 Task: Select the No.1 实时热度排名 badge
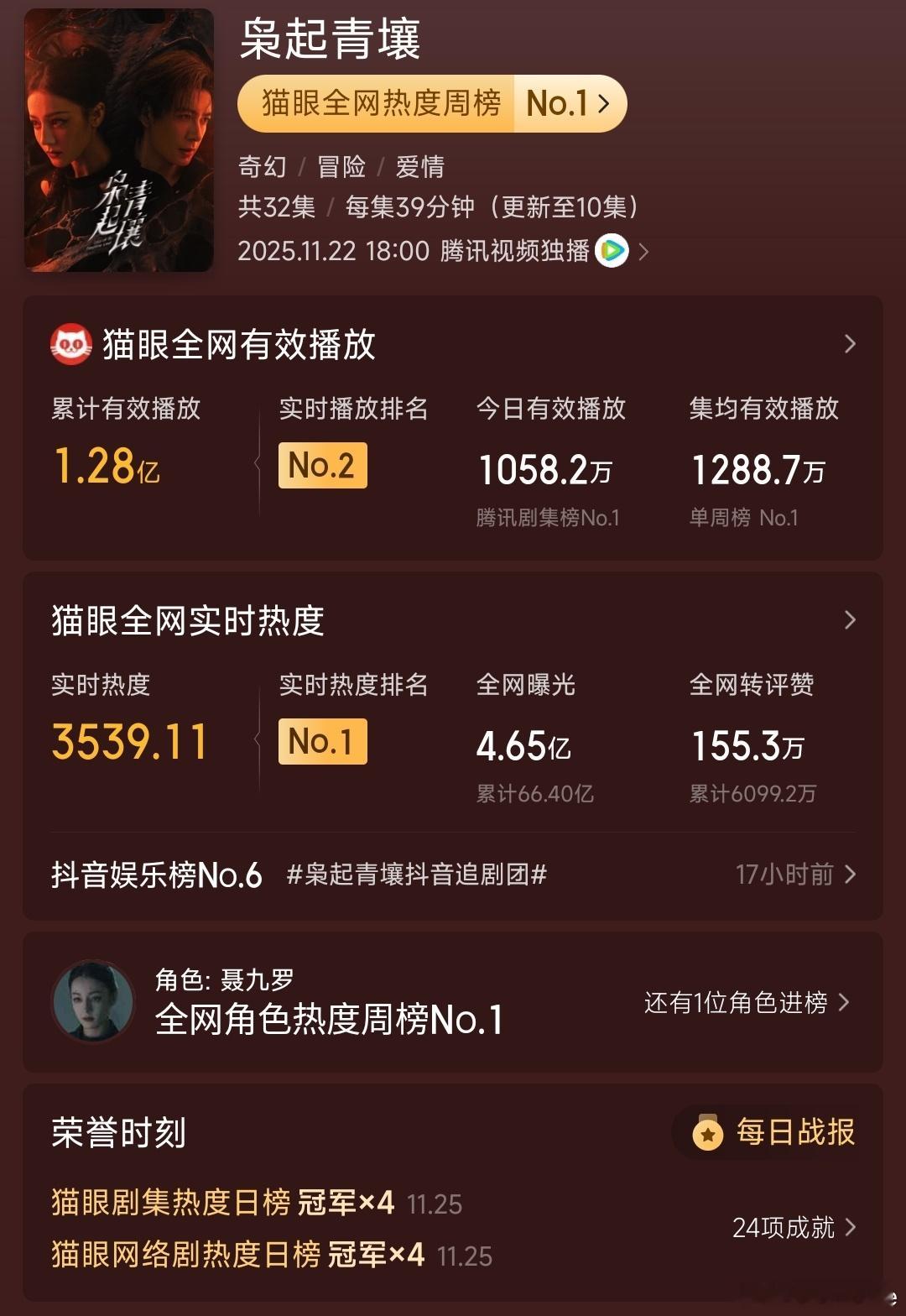[x=321, y=742]
